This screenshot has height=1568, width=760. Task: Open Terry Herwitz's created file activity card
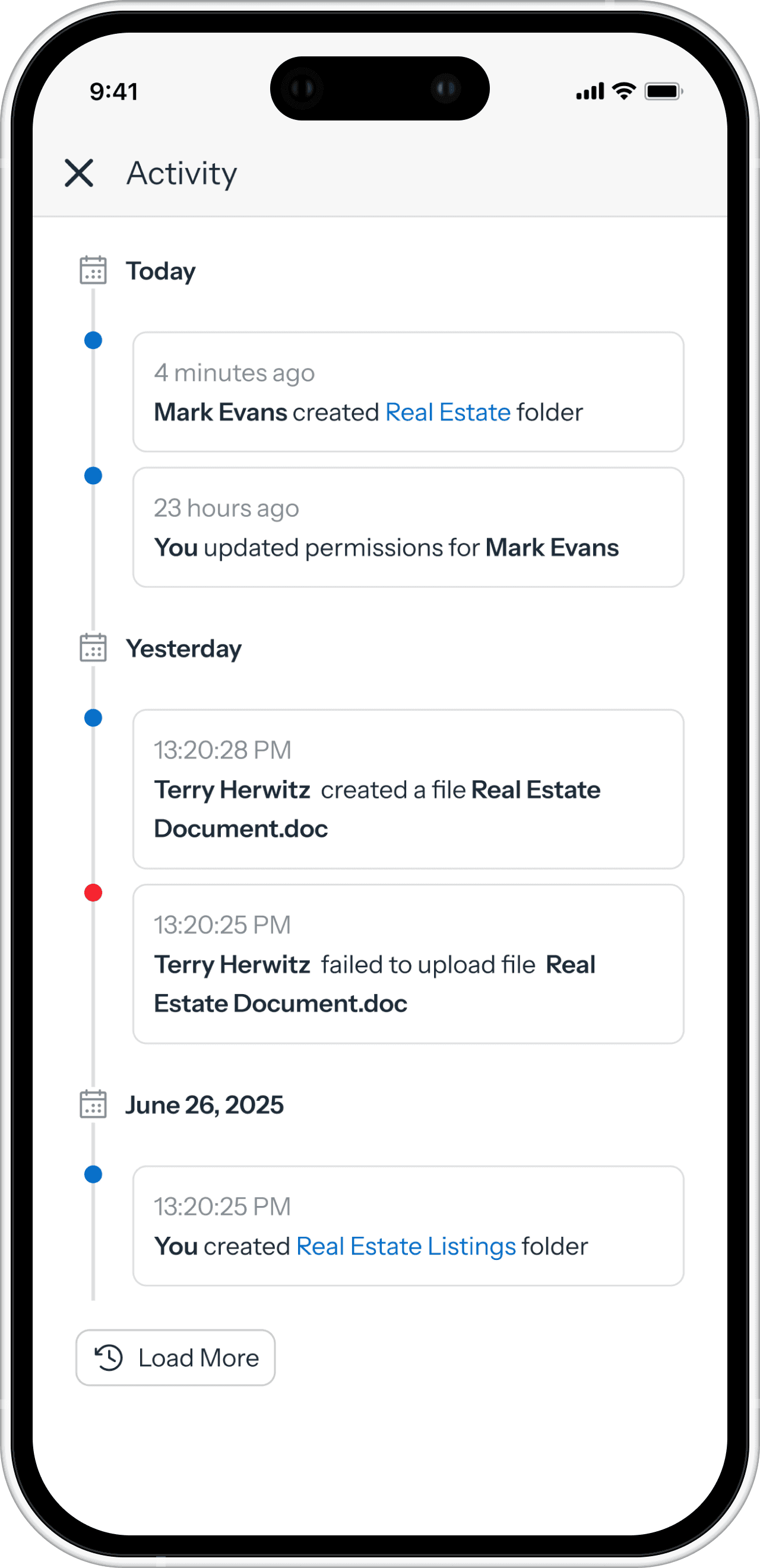coord(408,789)
